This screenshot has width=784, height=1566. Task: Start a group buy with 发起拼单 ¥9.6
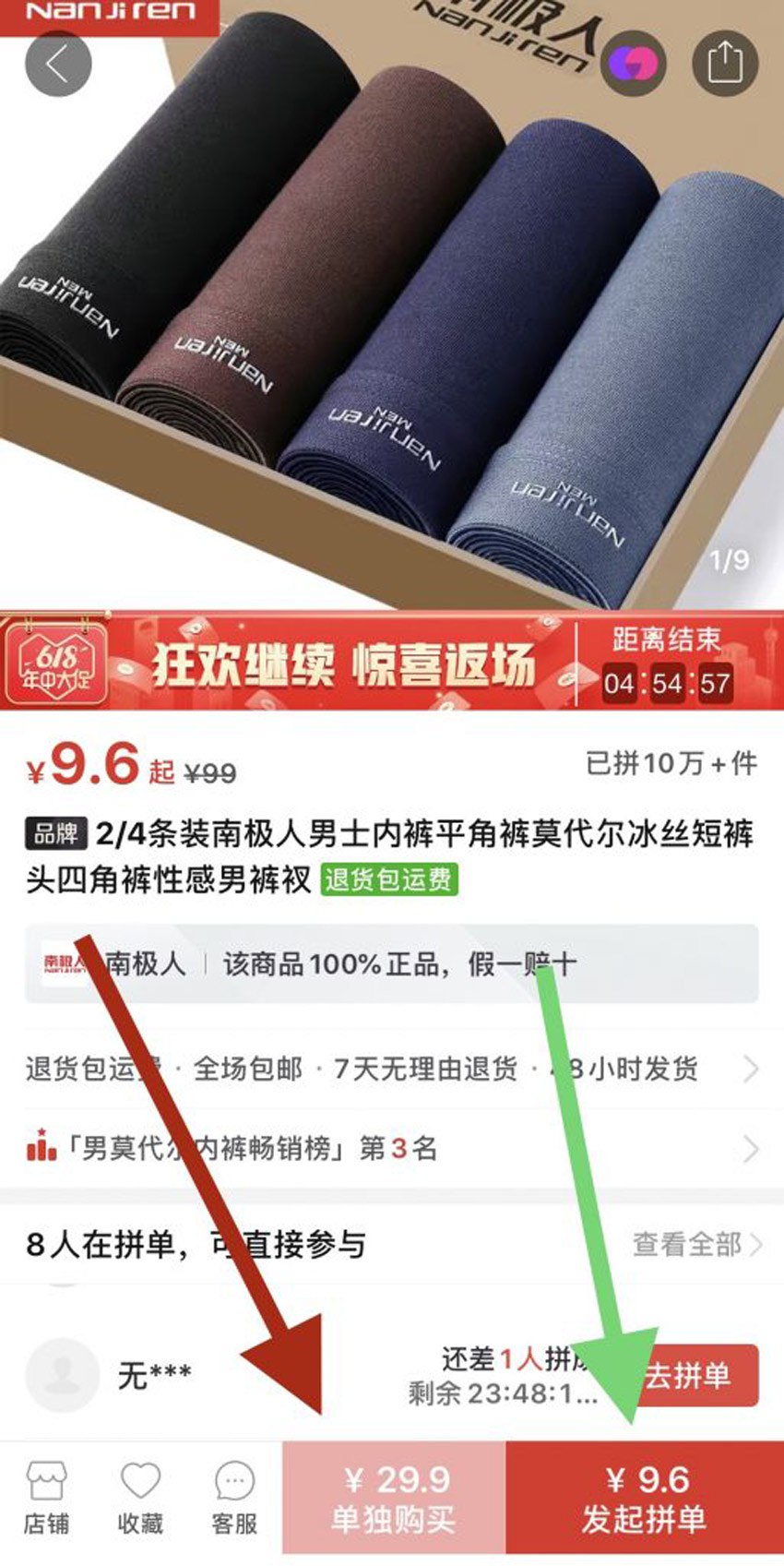pos(644,1499)
